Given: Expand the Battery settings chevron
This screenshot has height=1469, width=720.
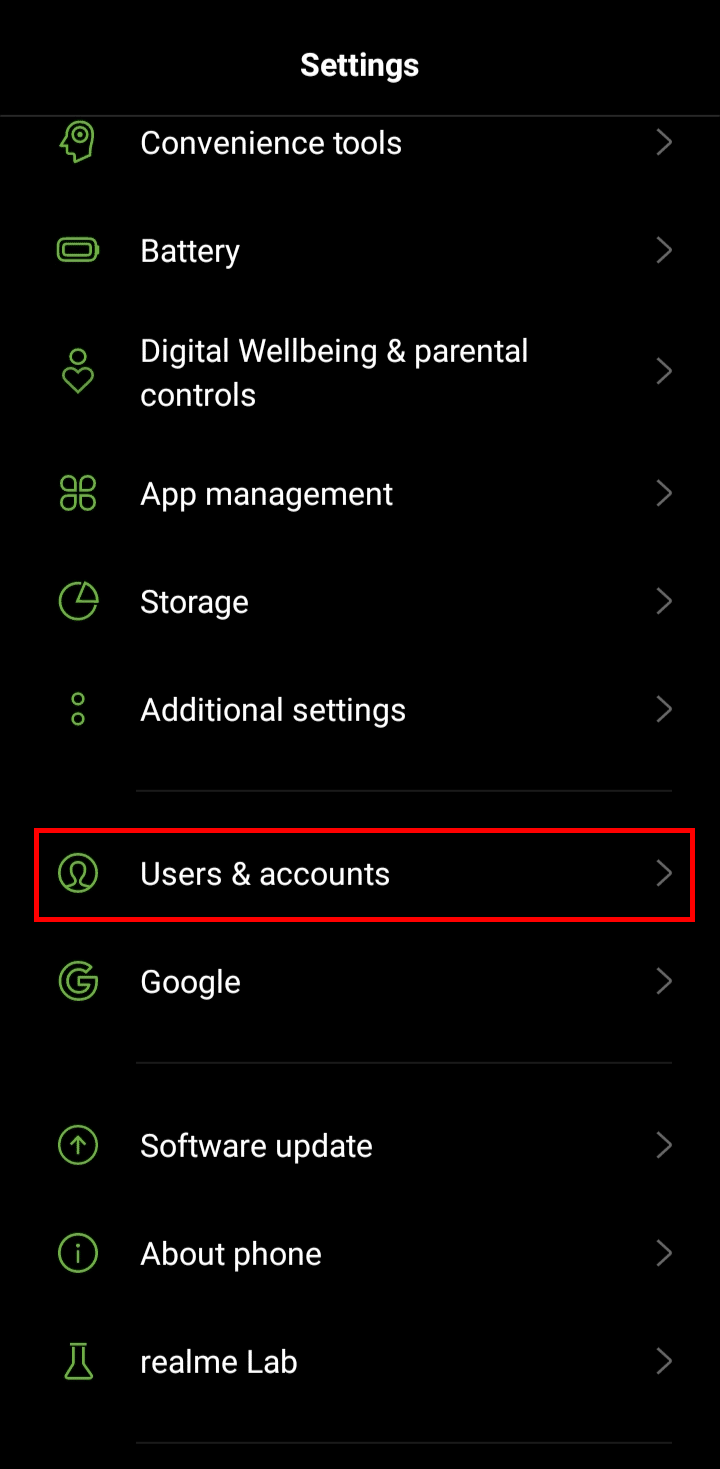Looking at the screenshot, I should (x=664, y=250).
